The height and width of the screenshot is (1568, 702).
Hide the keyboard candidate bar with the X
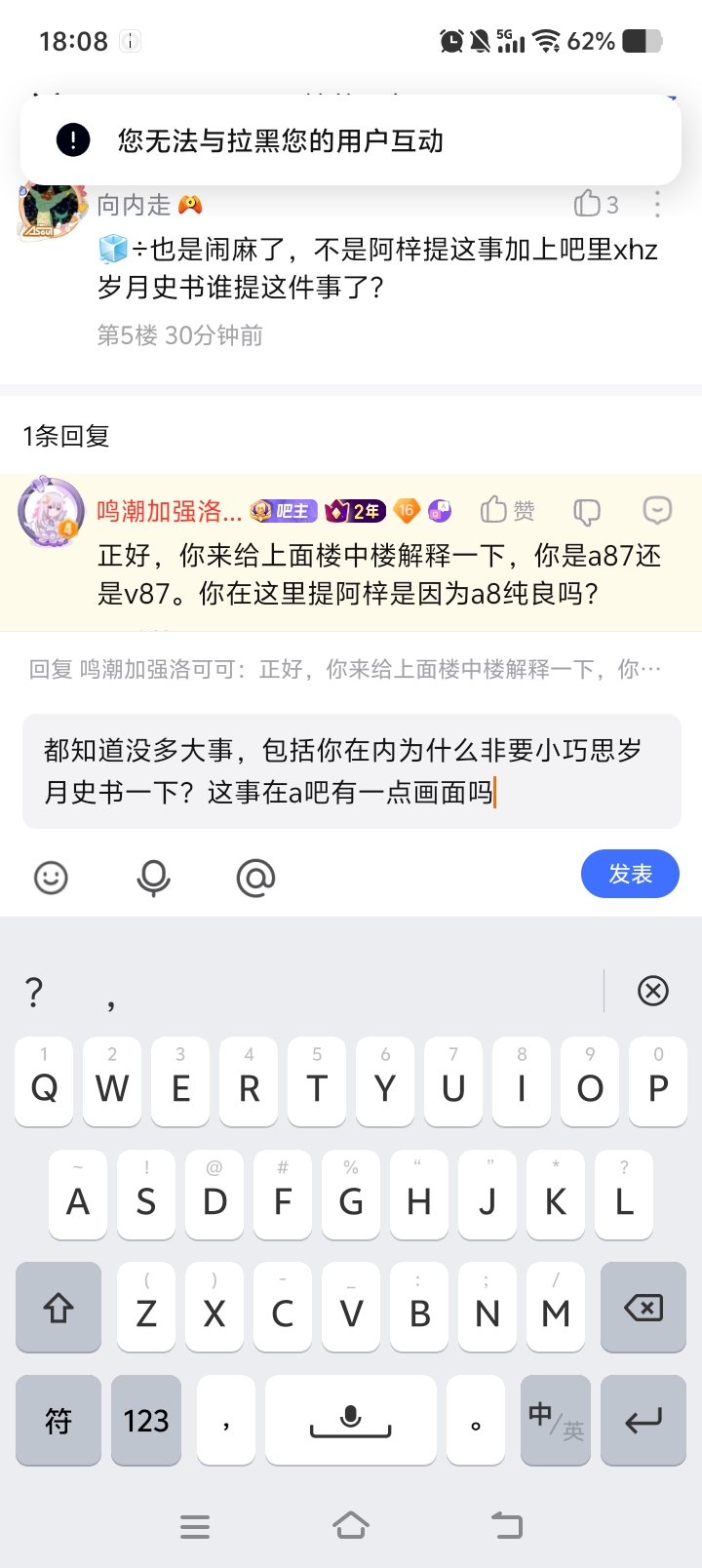(x=652, y=991)
